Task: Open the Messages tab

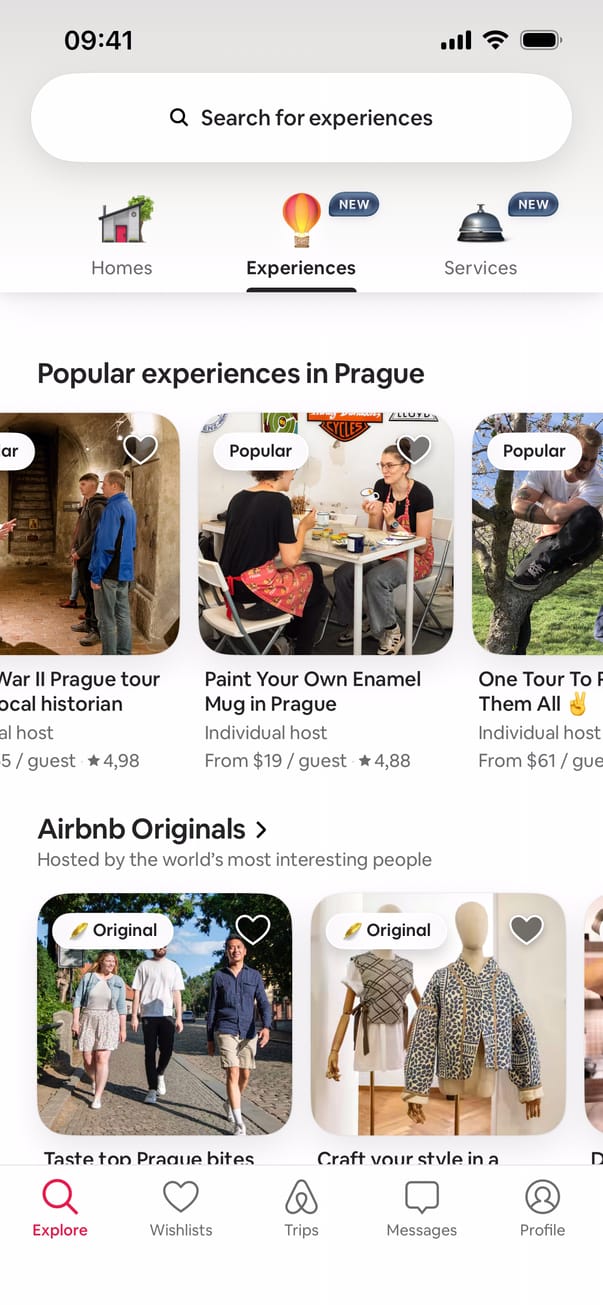Action: coord(422,1208)
